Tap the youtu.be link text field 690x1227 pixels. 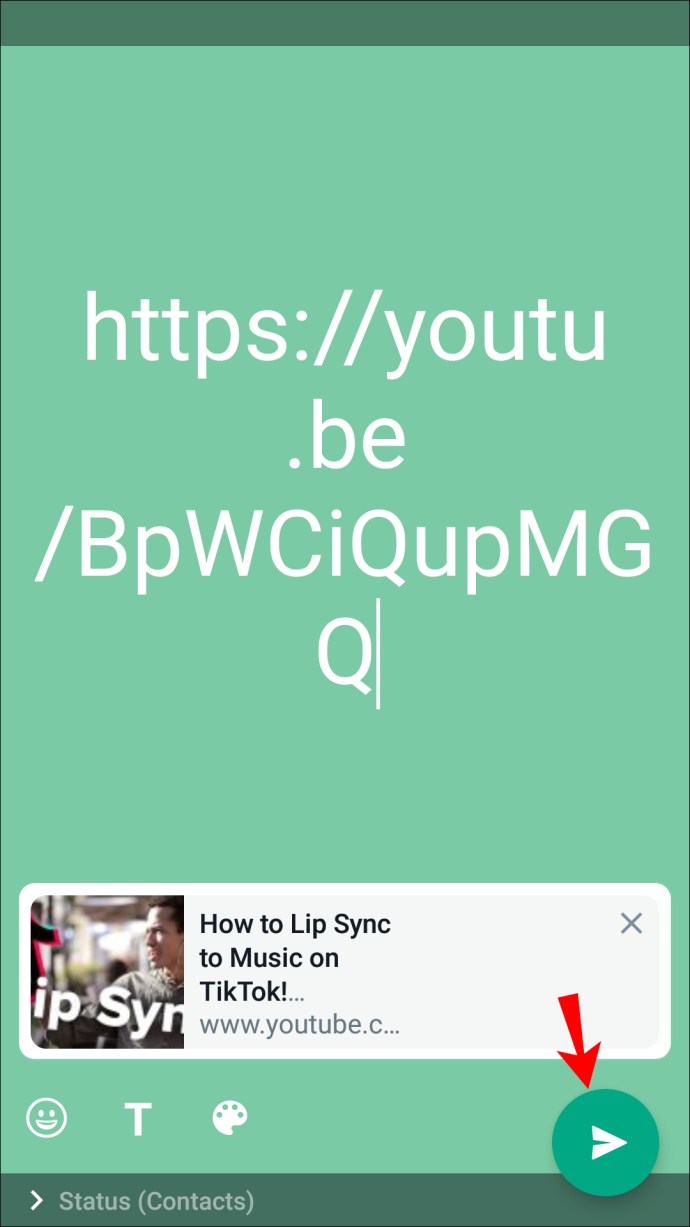[345, 495]
